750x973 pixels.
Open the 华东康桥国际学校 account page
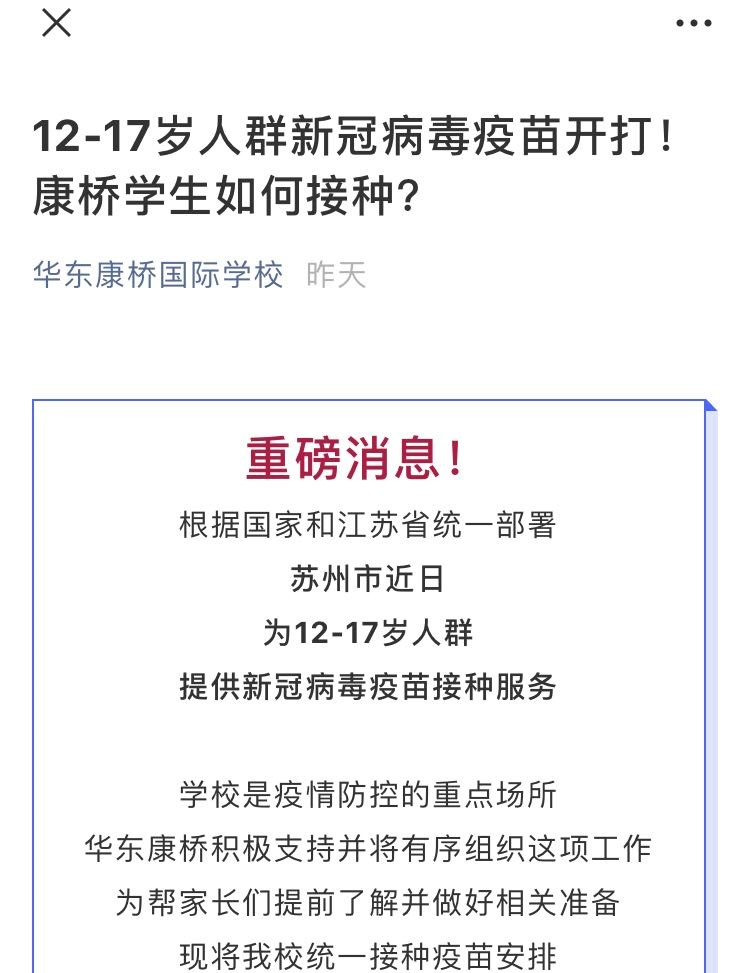158,275
